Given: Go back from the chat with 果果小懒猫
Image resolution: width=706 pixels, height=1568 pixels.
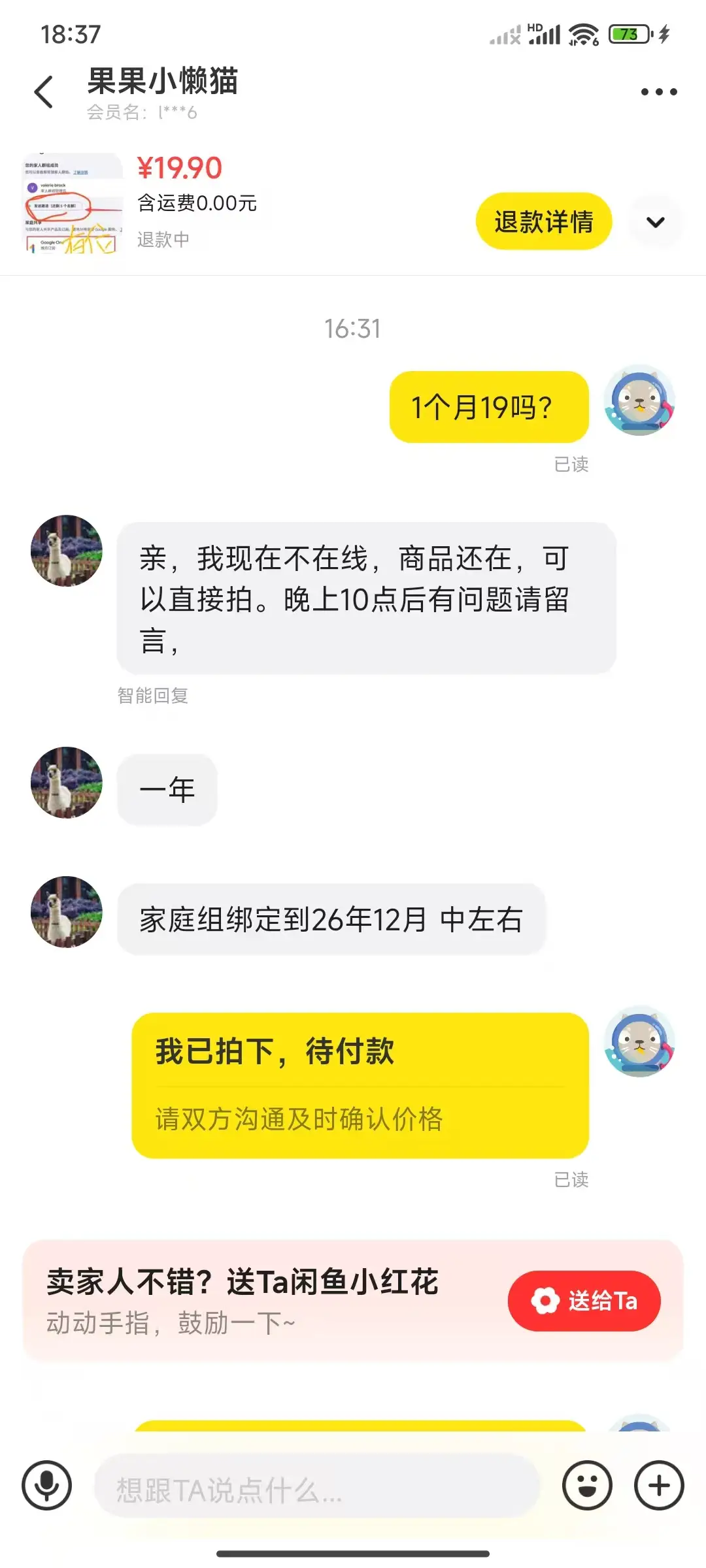Looking at the screenshot, I should [44, 91].
